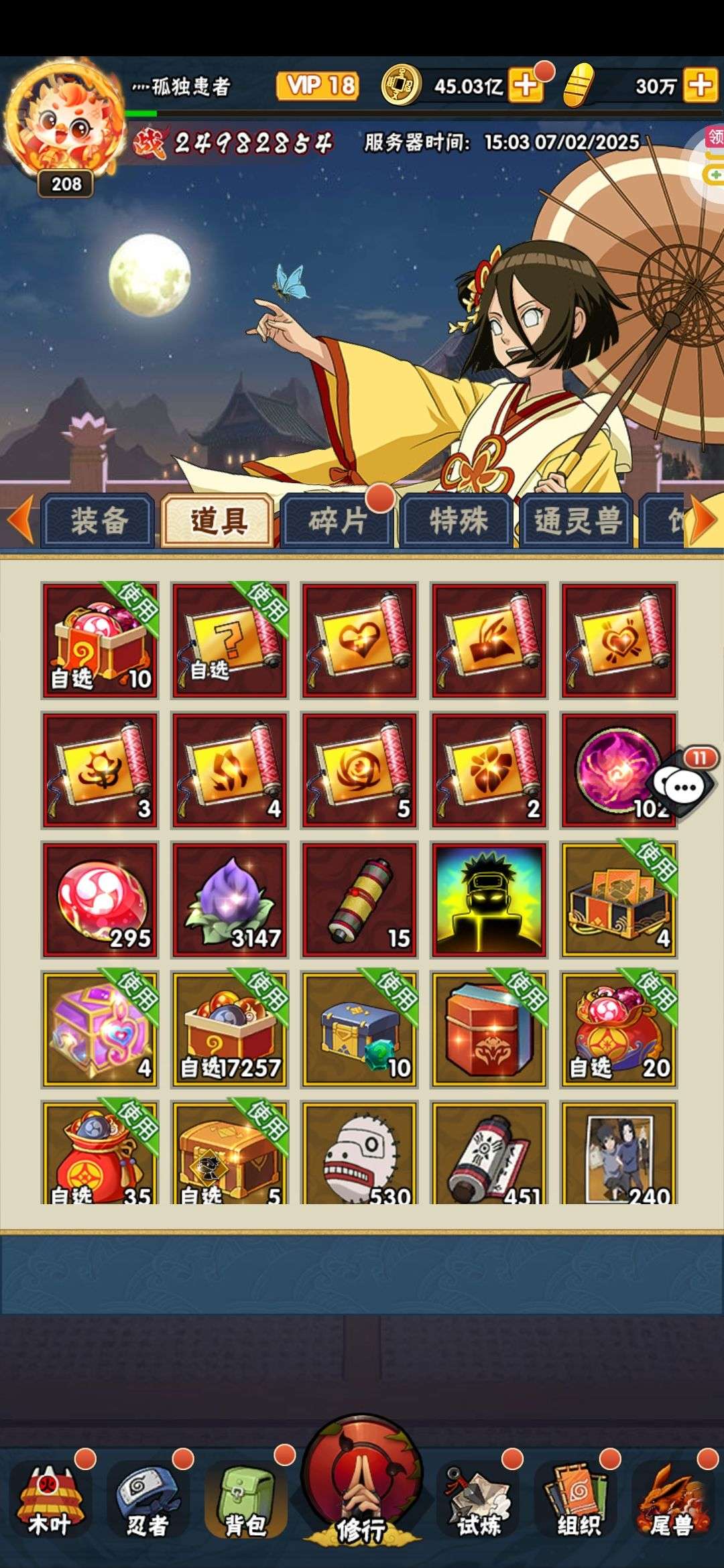Tap the plus button beside 30万 gold
The width and height of the screenshot is (724, 1568).
point(701,85)
